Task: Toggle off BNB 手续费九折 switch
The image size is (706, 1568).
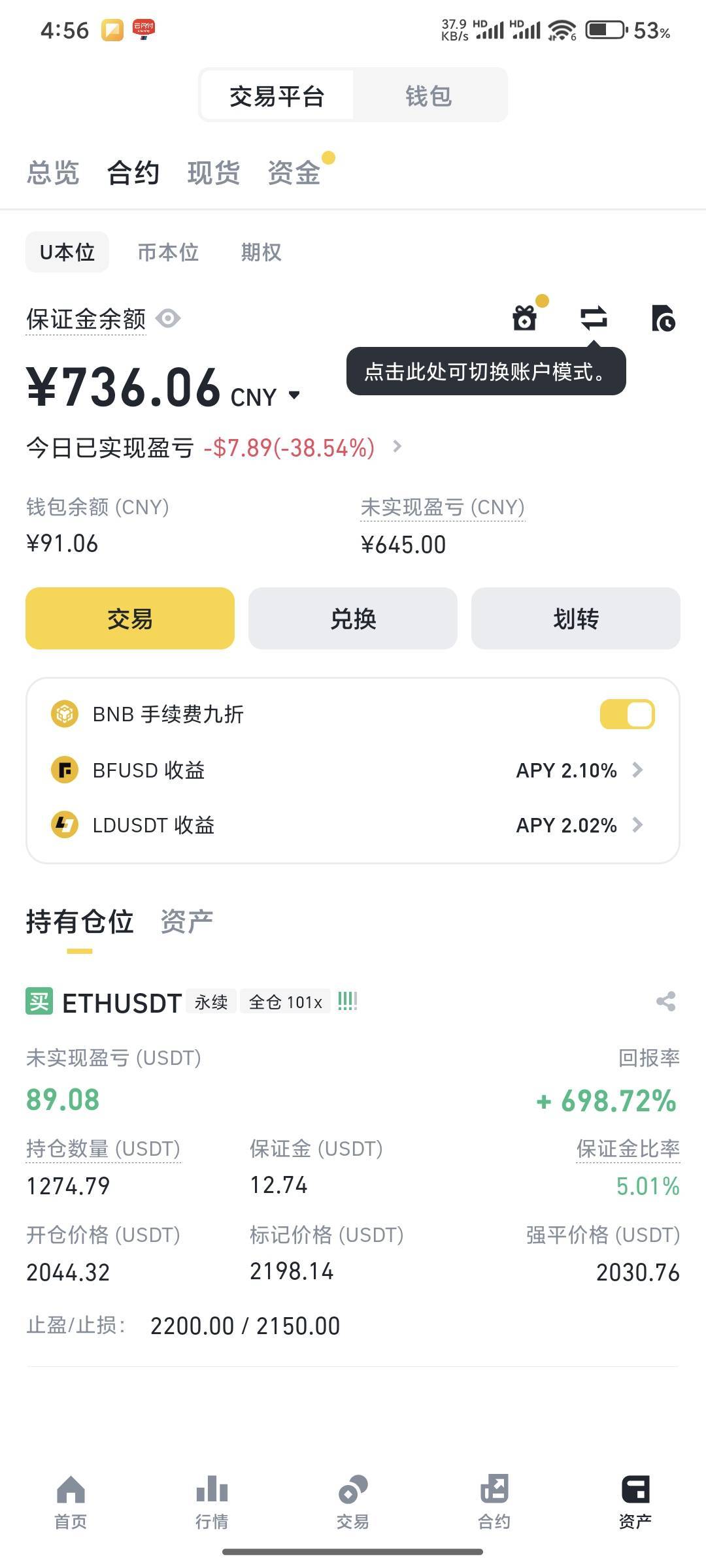Action: tap(628, 714)
